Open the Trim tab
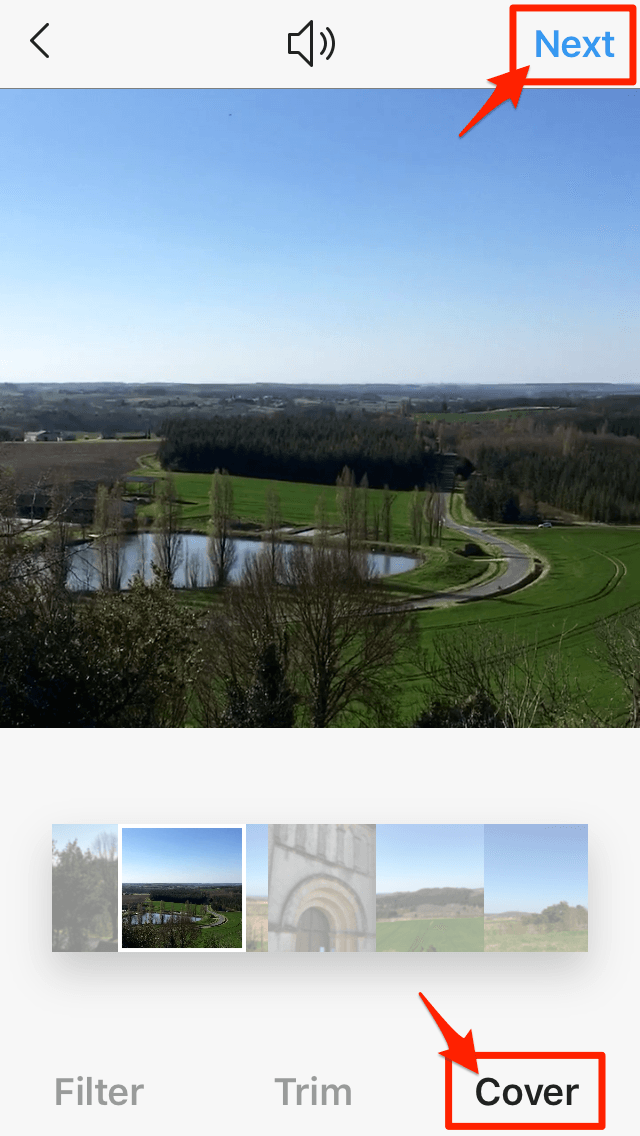This screenshot has height=1136, width=640. [313, 1092]
